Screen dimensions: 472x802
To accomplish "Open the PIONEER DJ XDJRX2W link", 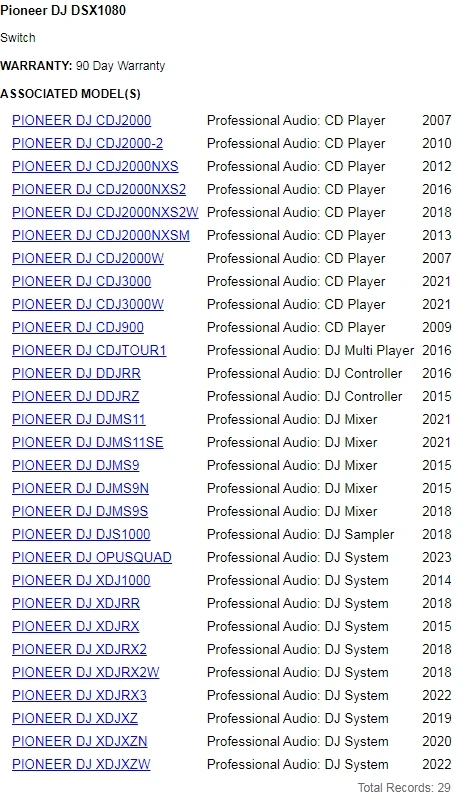I will pos(85,673).
